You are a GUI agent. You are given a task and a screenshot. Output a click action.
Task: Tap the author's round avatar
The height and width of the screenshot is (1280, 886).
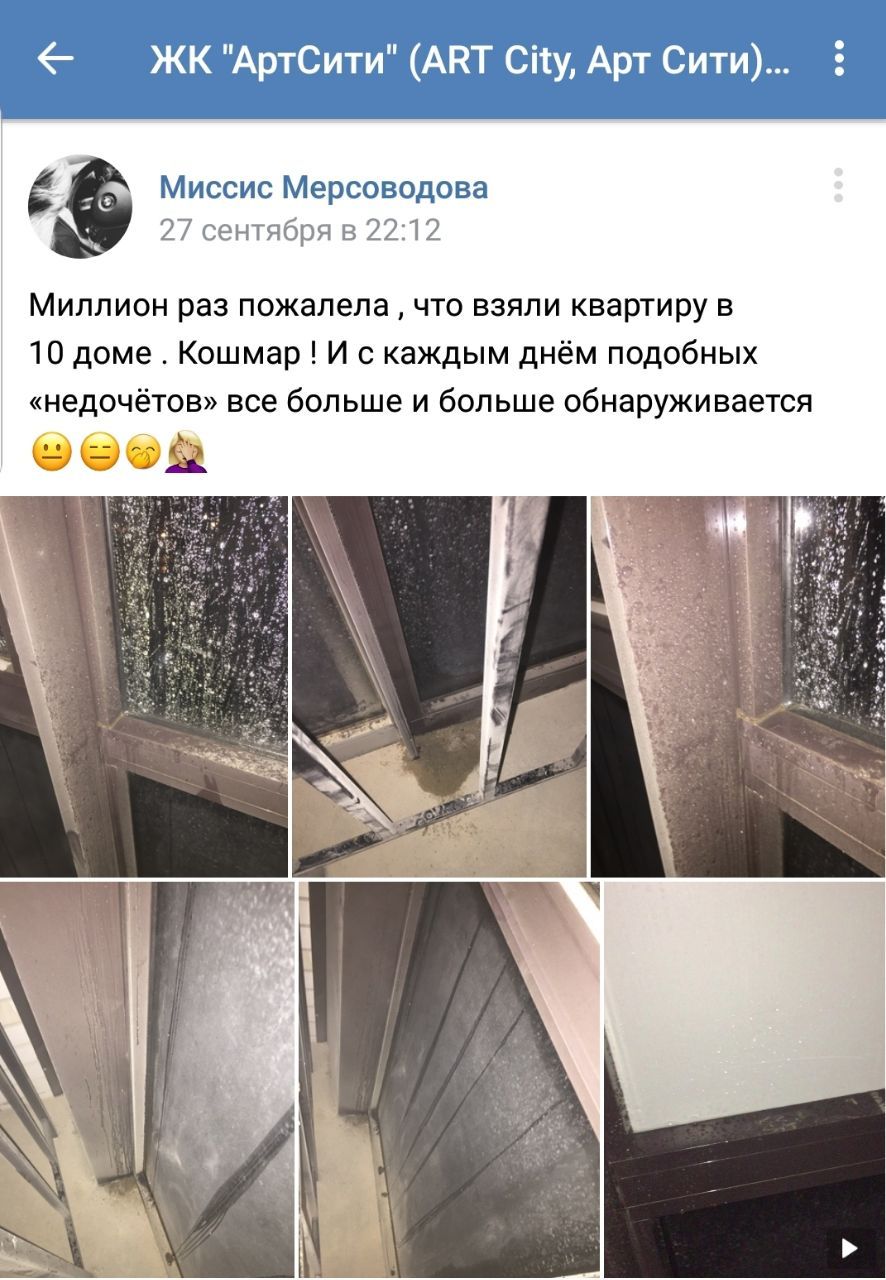point(81,206)
